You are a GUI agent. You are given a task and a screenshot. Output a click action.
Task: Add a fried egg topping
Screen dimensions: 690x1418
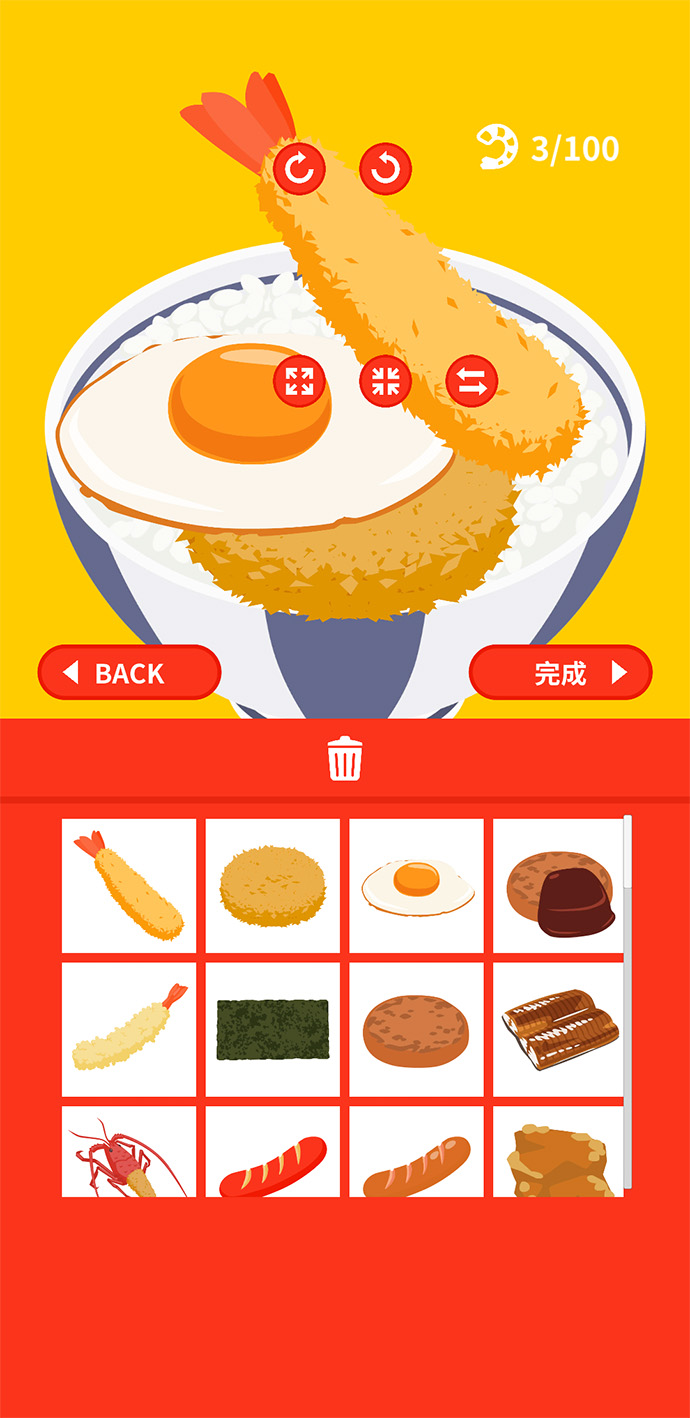pos(416,886)
